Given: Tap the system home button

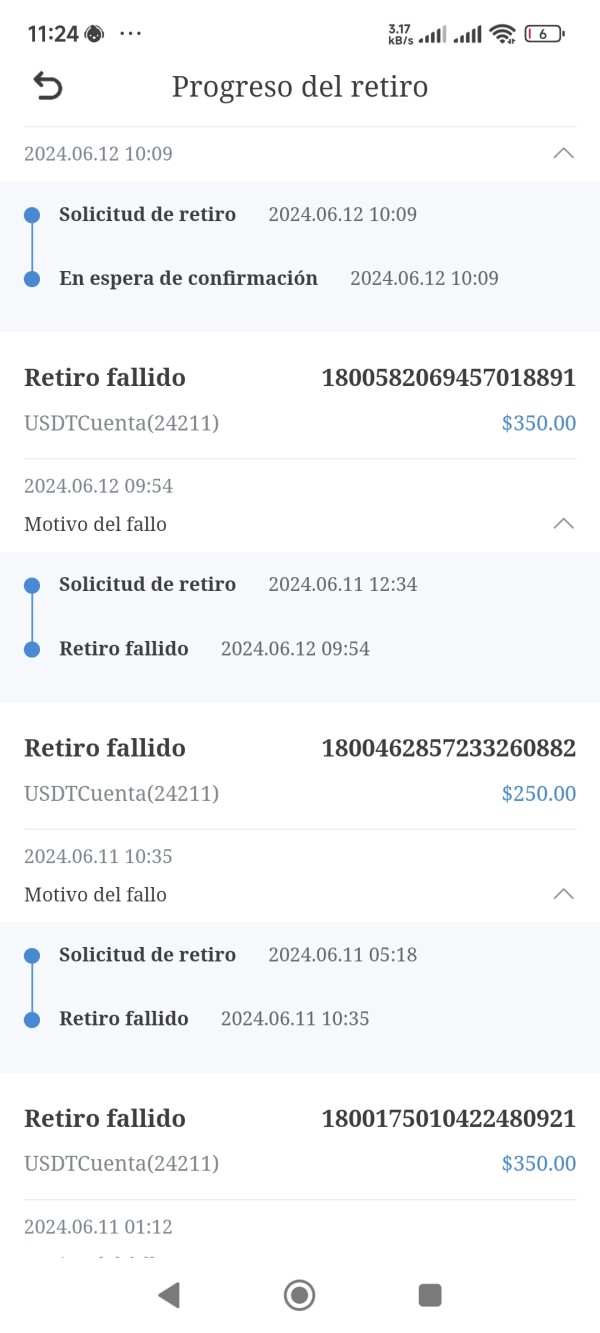Looking at the screenshot, I should point(299,1295).
